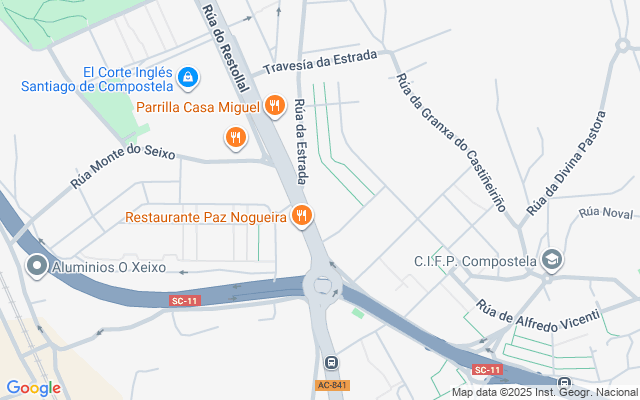Tap the Aluminios O Xeixo location pin
Screen dimensions: 640x400
[38, 265]
